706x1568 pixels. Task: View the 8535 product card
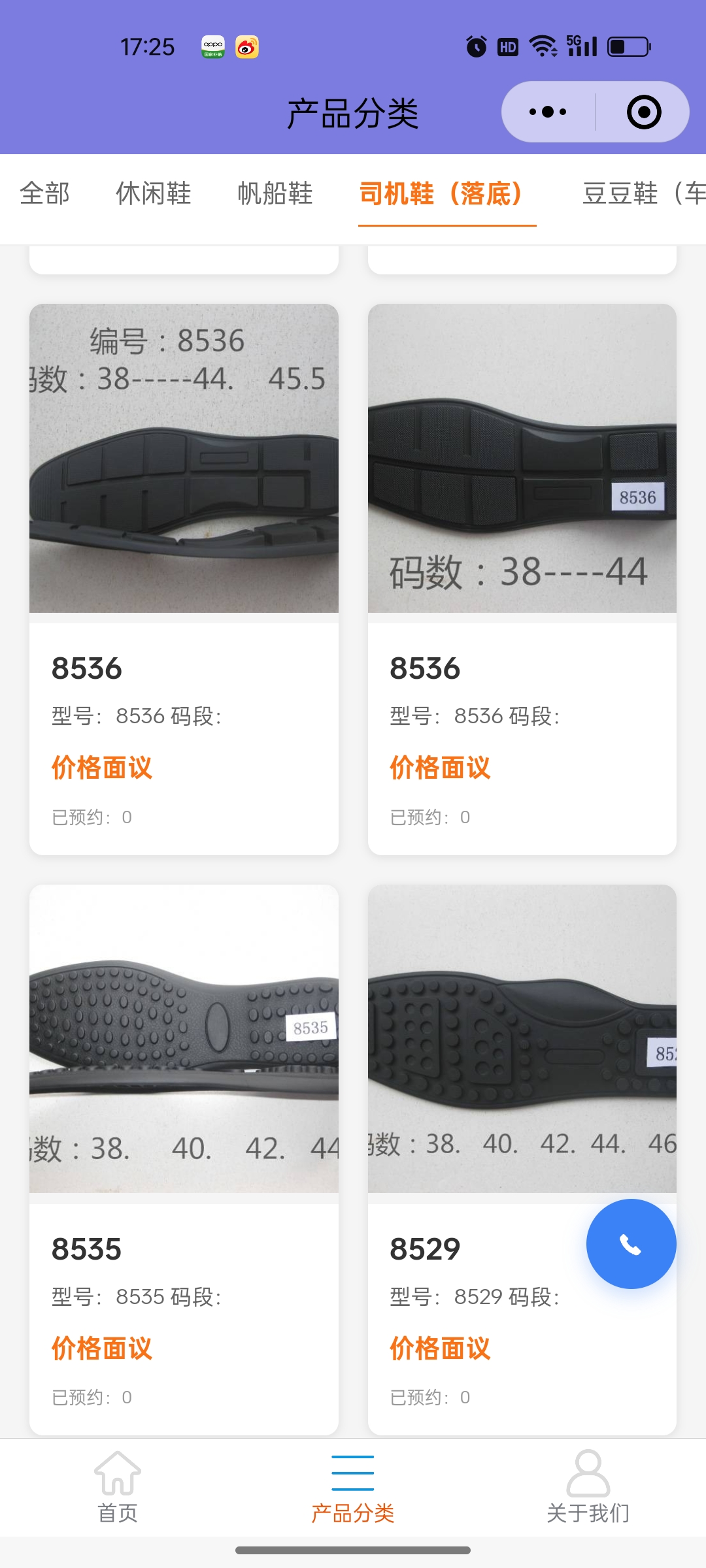point(184,1160)
